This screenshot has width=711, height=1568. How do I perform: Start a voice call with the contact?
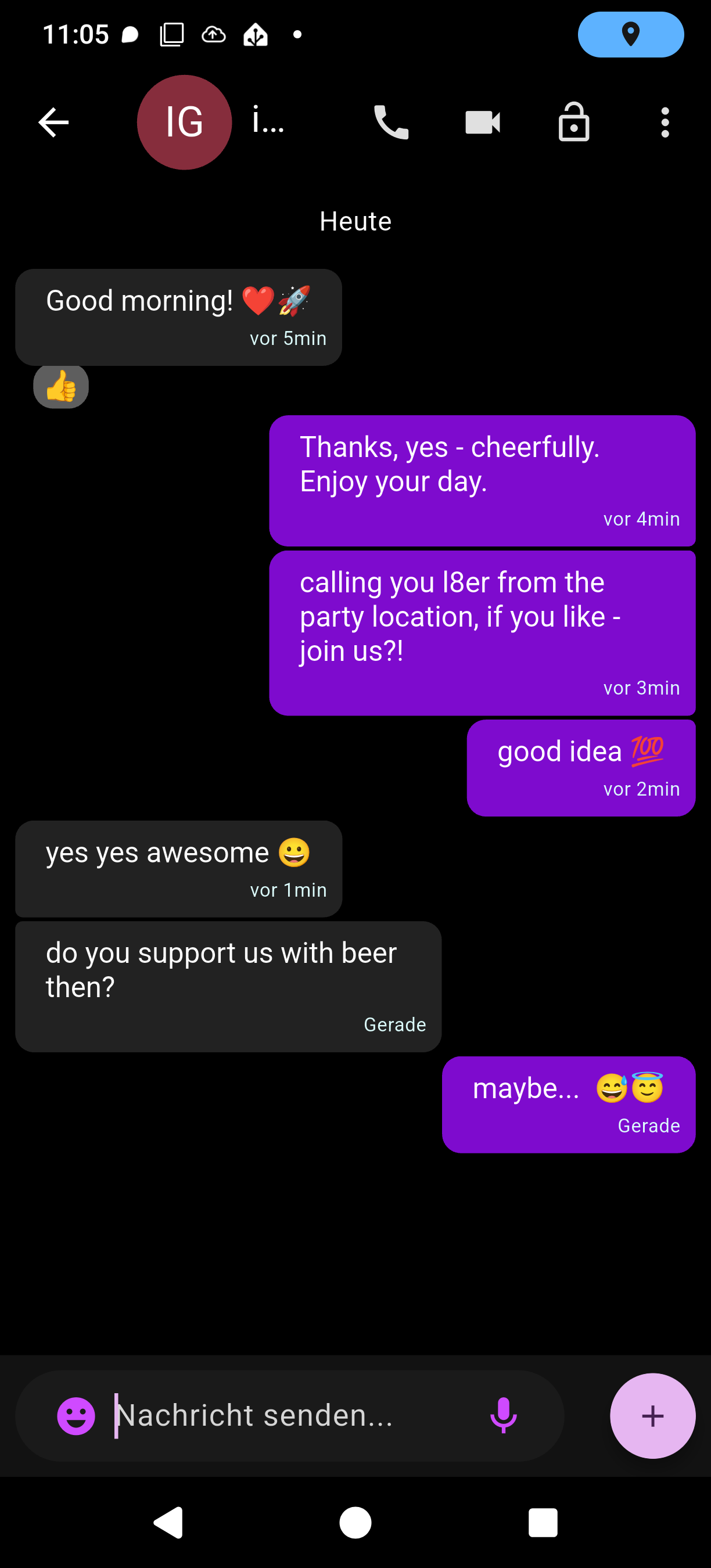(x=392, y=122)
